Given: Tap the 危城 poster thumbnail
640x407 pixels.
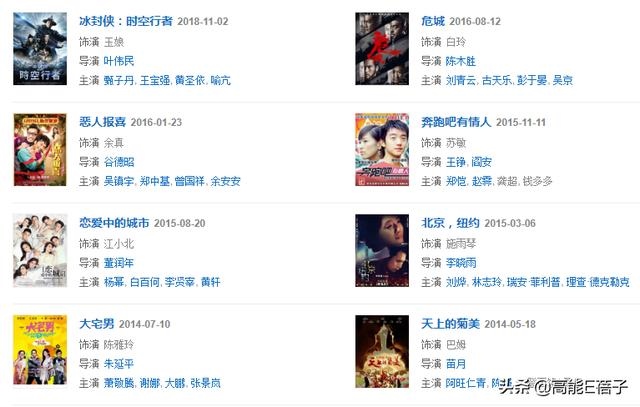Looking at the screenshot, I should (381, 47).
